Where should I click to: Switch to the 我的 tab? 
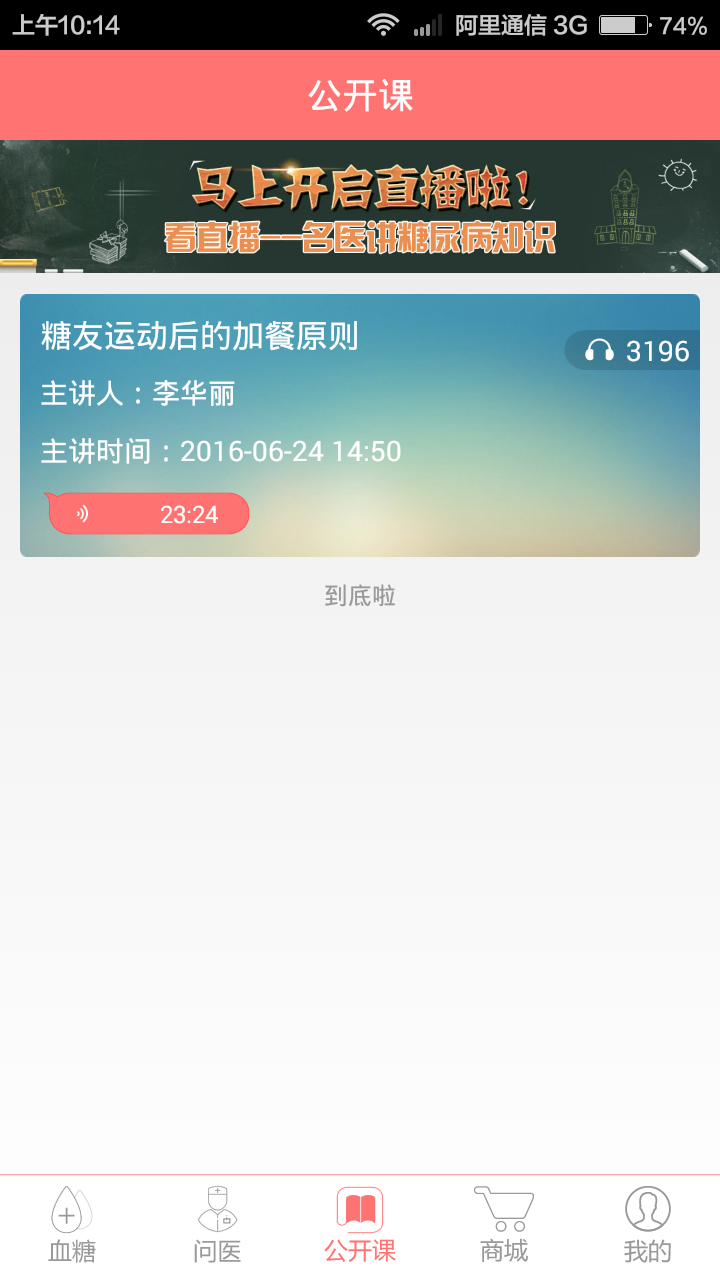(x=647, y=1225)
